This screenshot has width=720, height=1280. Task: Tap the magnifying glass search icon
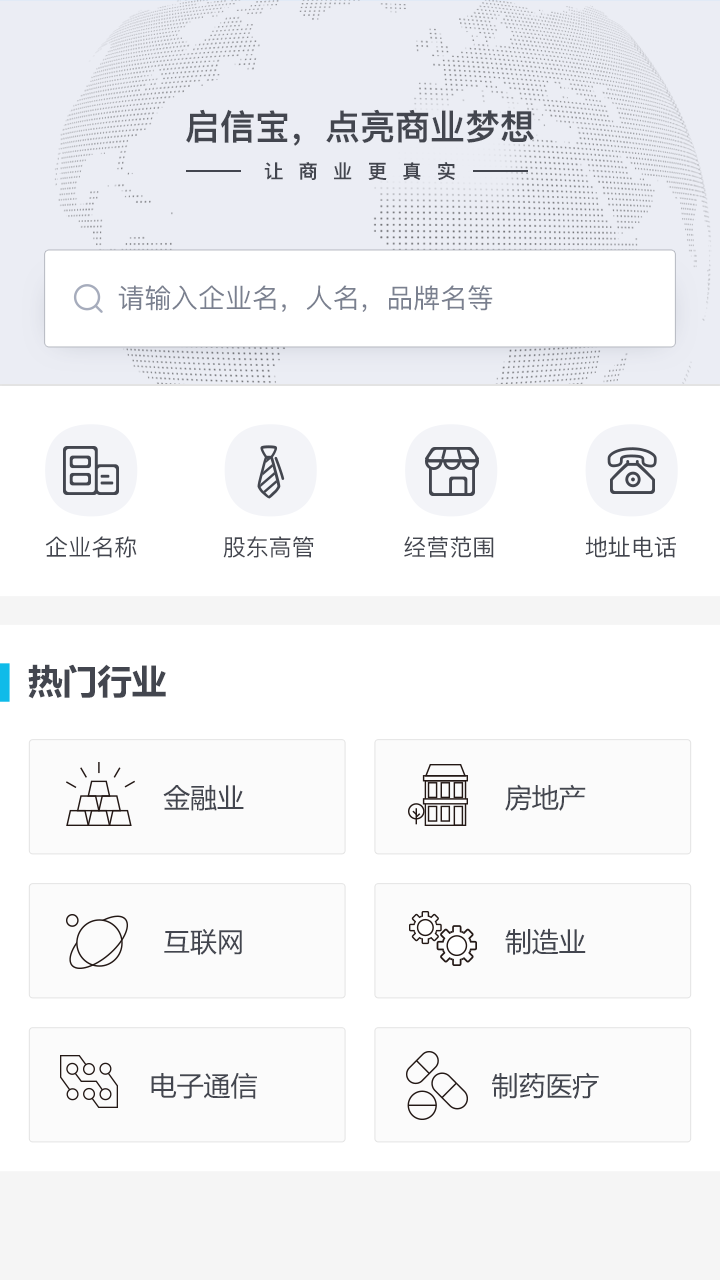pos(88,297)
